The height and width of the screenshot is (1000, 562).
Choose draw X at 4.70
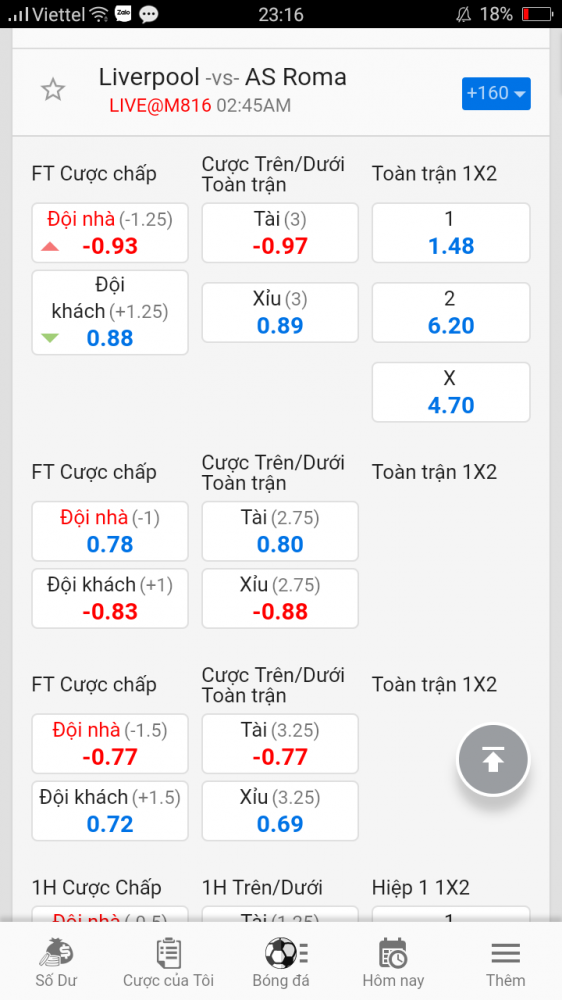pos(450,392)
